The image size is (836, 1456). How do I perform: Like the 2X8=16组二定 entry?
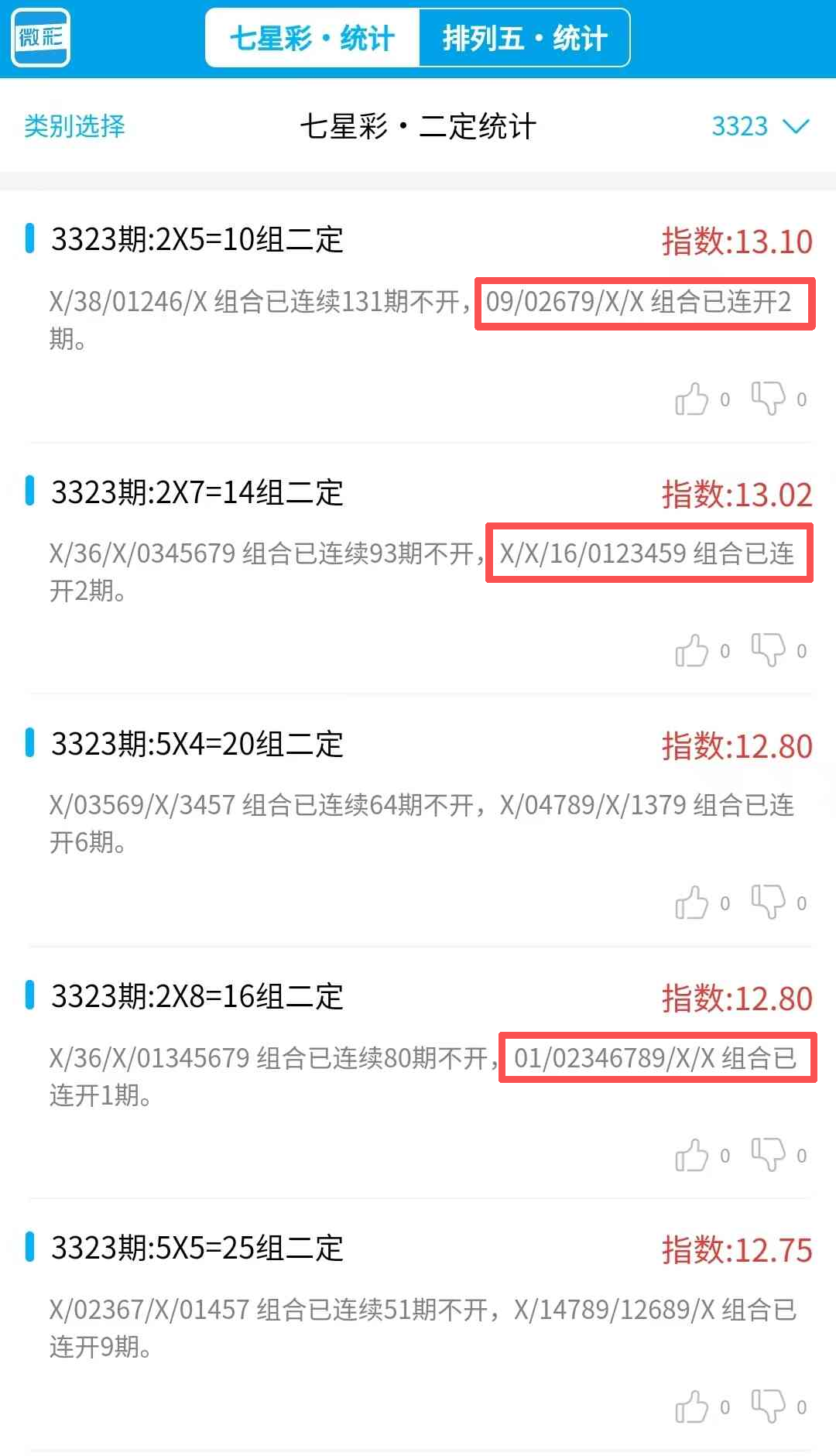[x=692, y=1155]
